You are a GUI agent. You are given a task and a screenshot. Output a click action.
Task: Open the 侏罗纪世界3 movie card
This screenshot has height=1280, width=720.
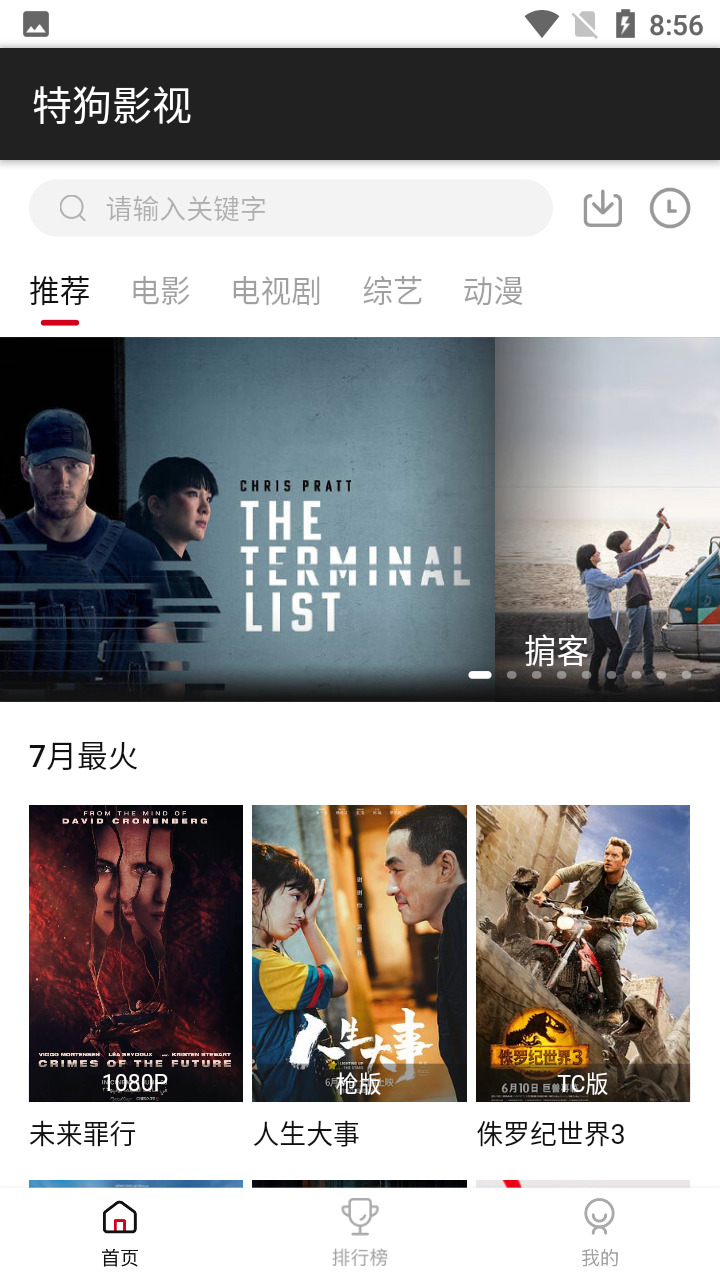583,953
